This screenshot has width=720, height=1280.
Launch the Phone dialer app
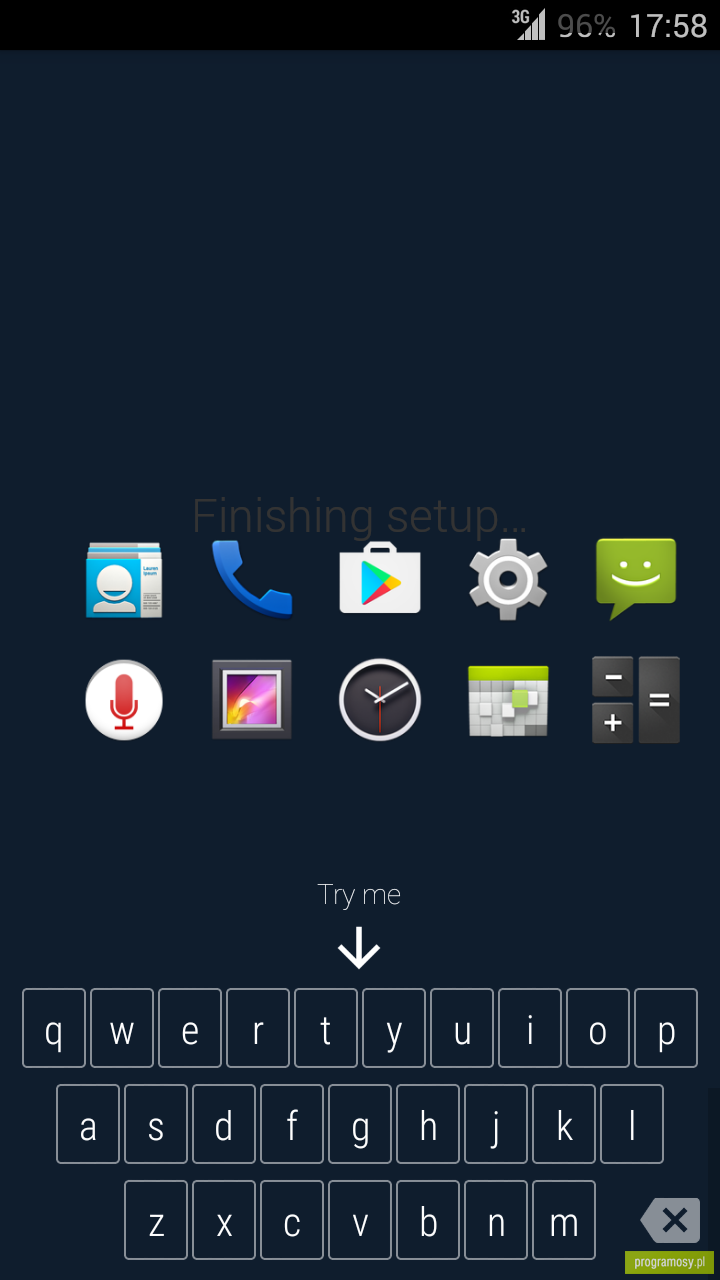252,579
